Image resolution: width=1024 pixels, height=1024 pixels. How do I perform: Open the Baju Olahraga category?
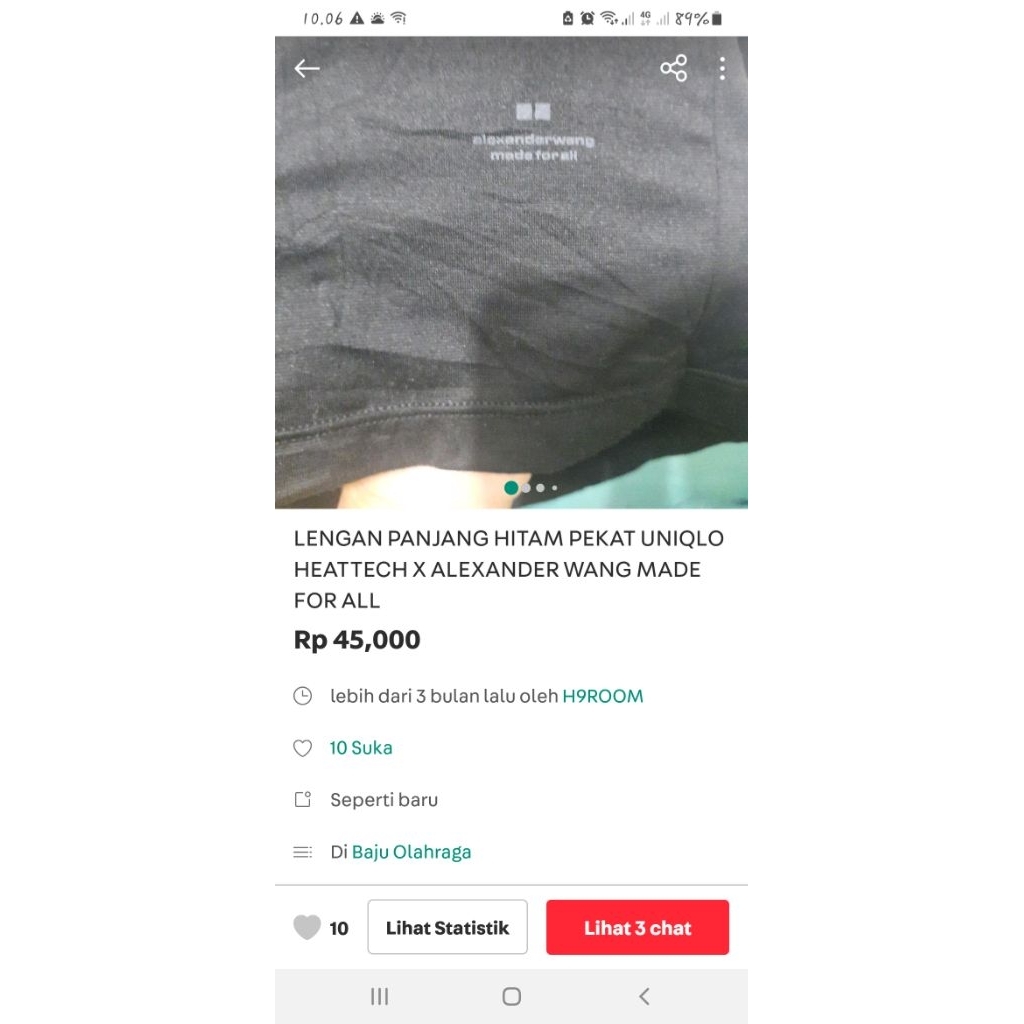pos(411,852)
